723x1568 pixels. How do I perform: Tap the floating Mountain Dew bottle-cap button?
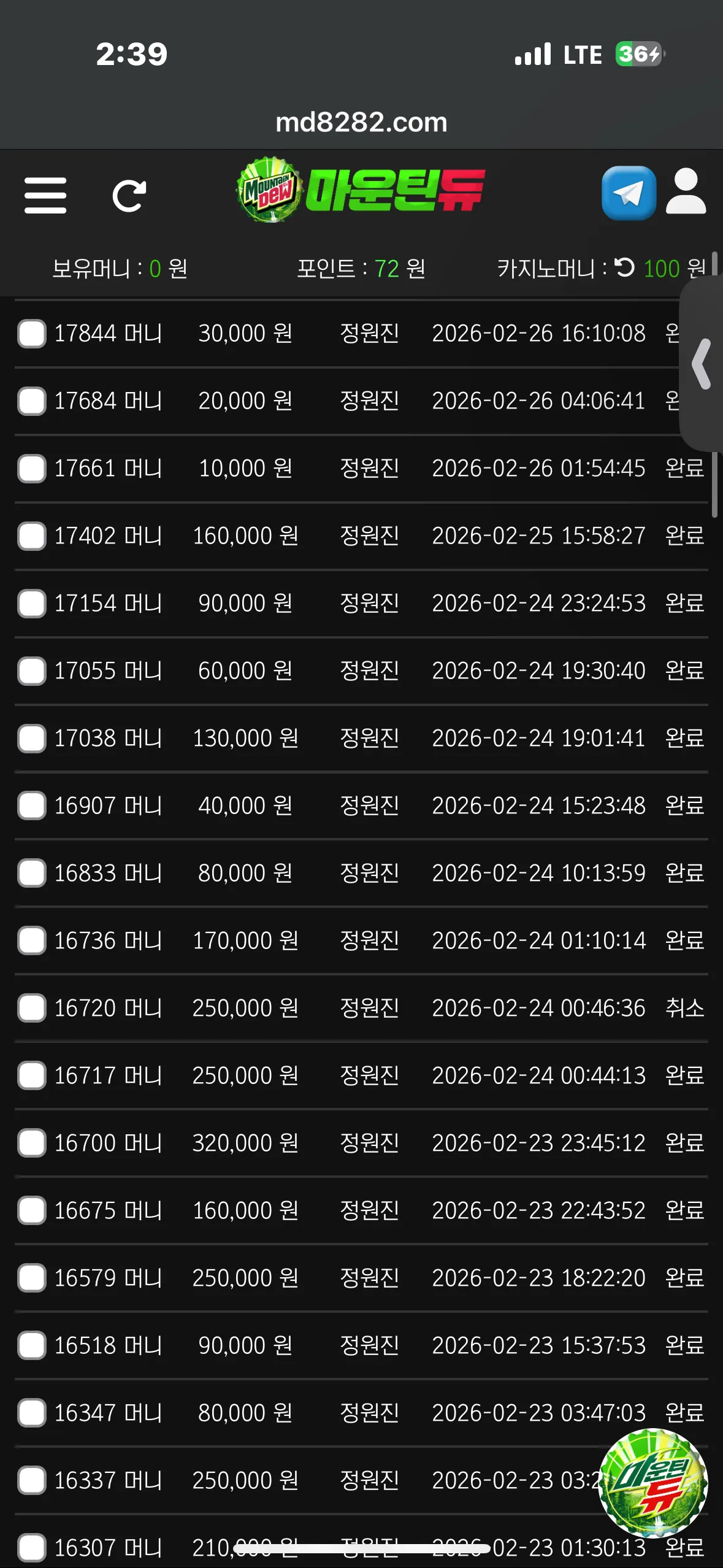(653, 1483)
